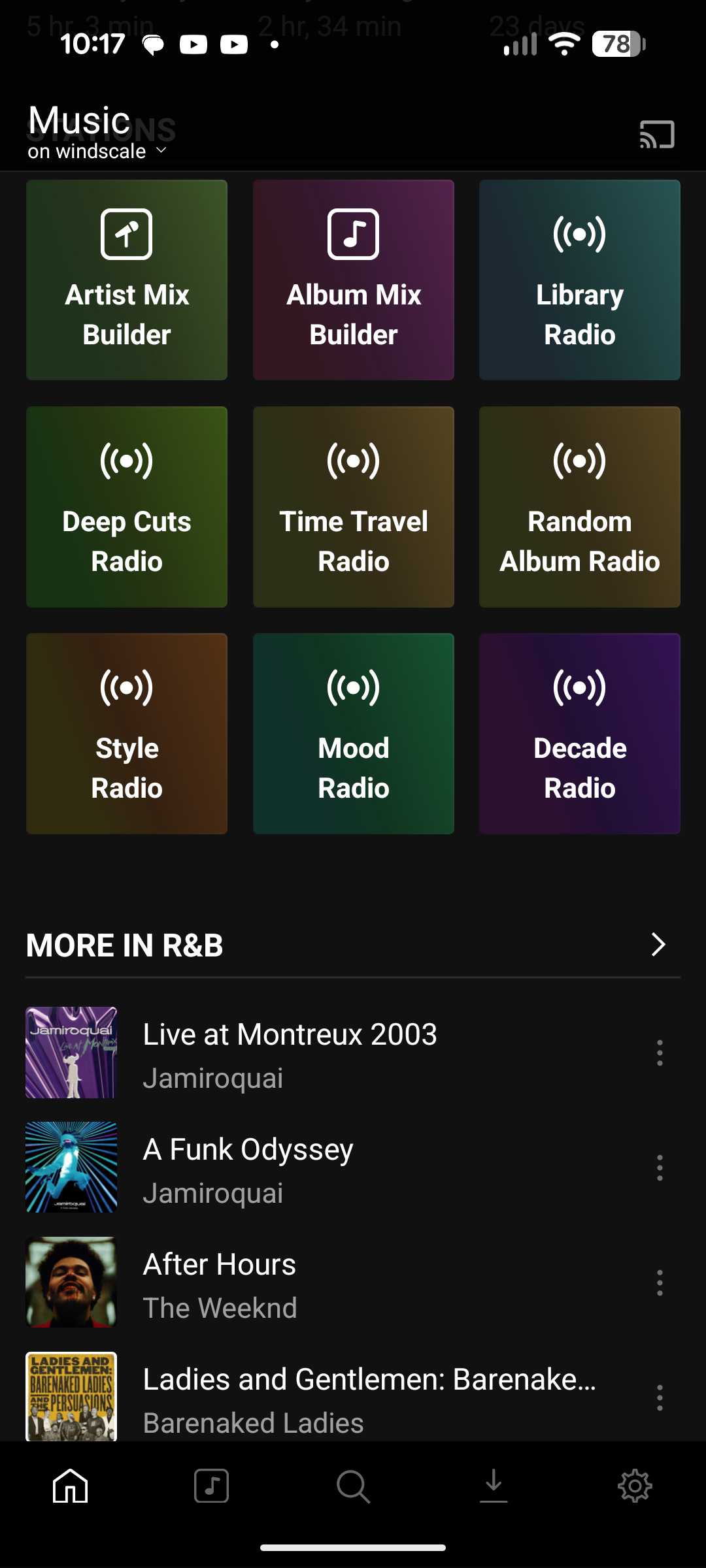Start Deep Cuts Radio

[x=126, y=506]
